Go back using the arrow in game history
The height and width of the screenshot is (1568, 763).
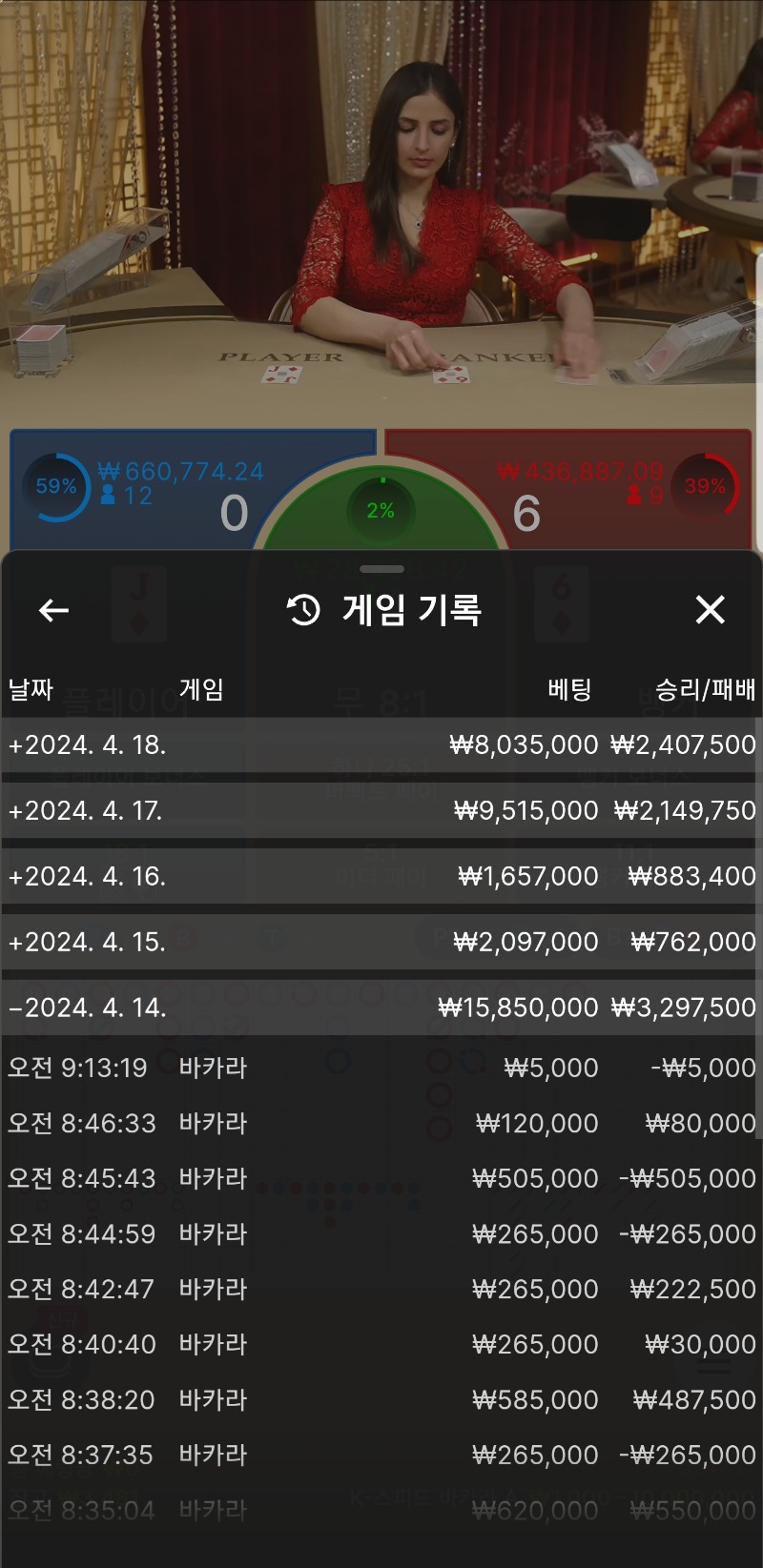(x=53, y=610)
